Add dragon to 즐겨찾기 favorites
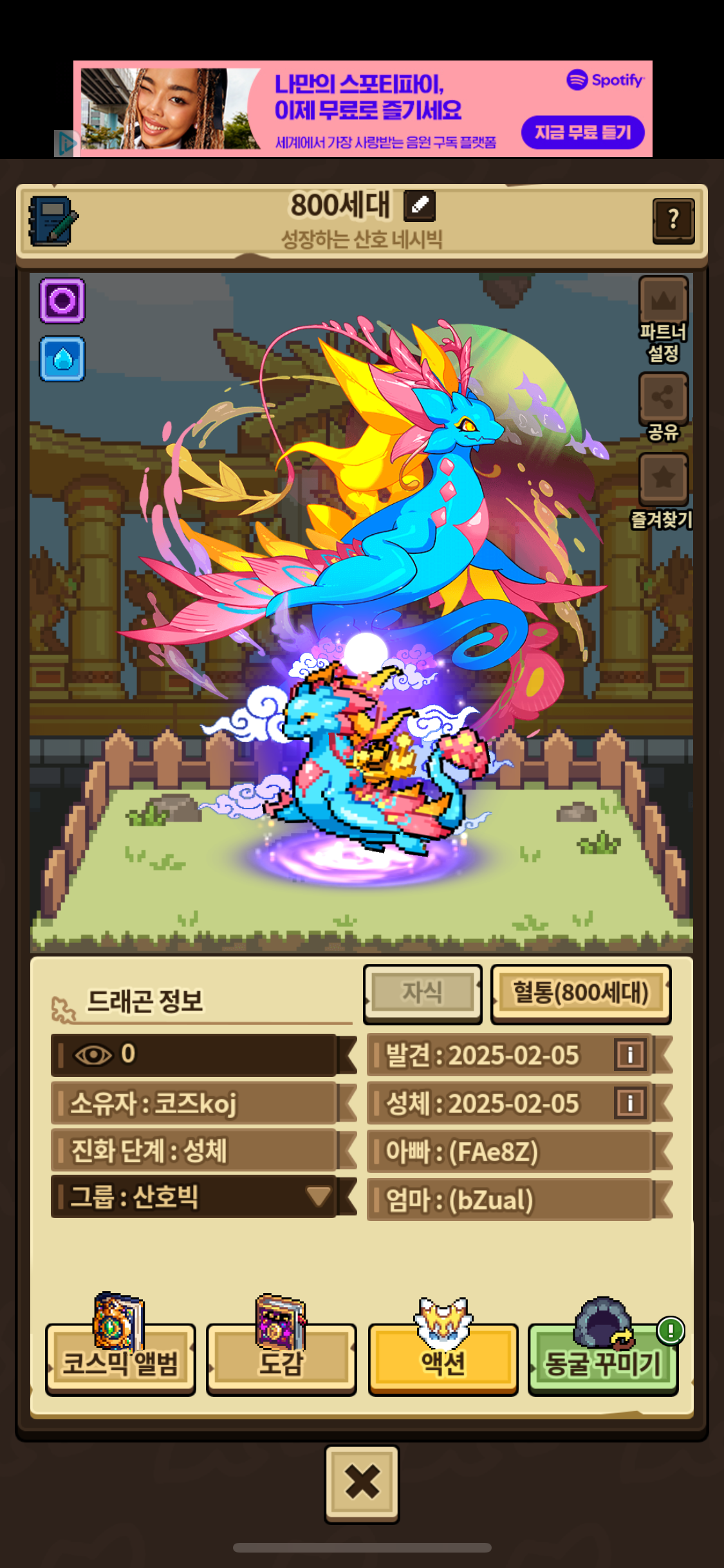 (x=664, y=490)
